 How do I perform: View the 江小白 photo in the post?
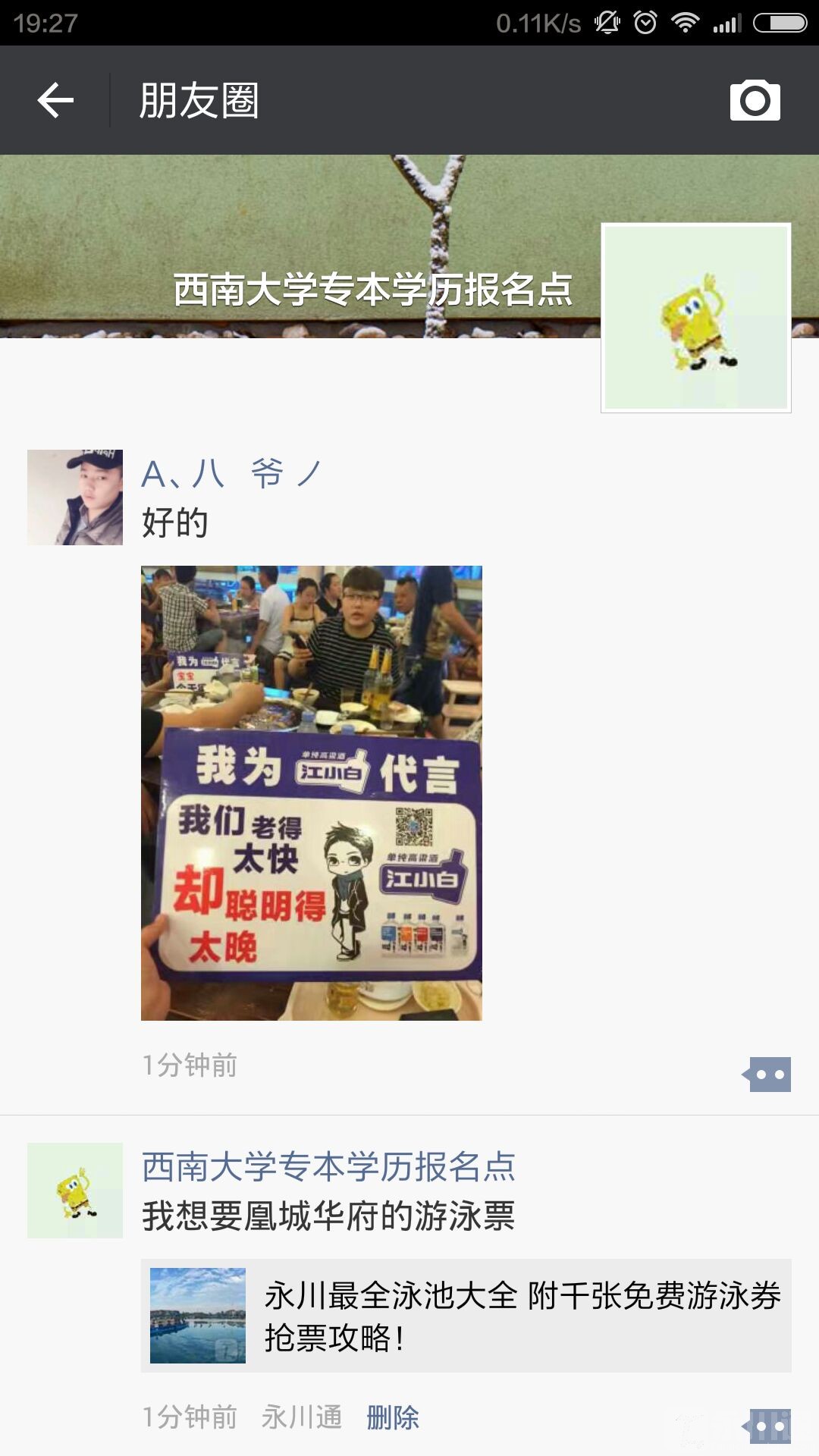(x=311, y=792)
